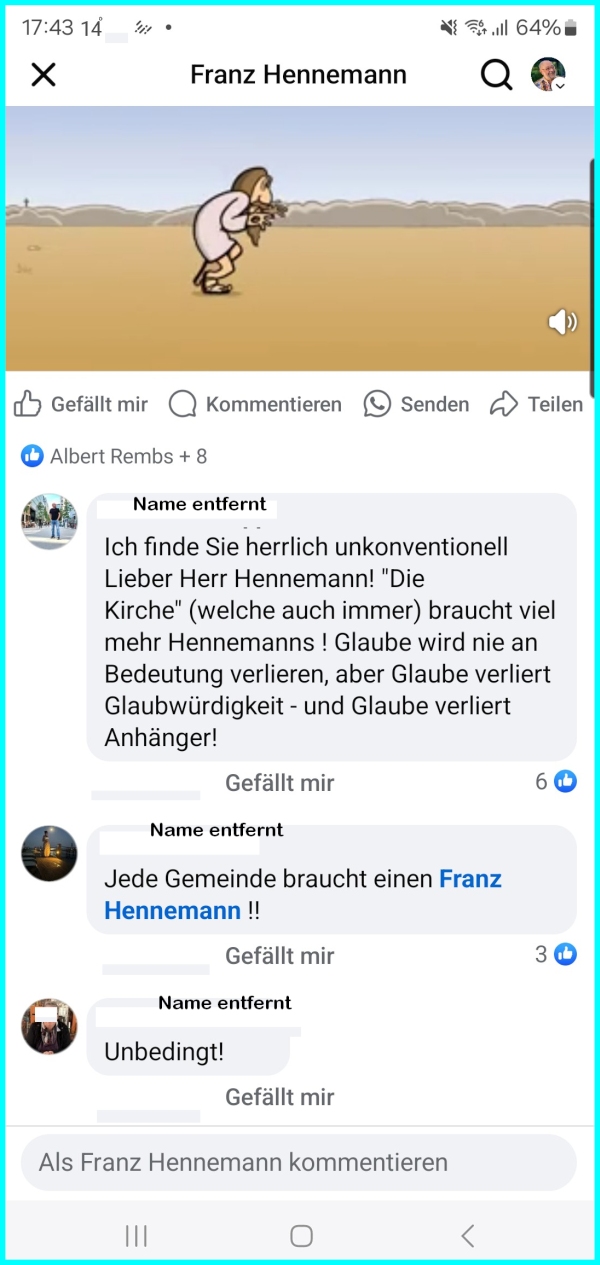View the 6 reactions on first comment
Image resolution: width=600 pixels, height=1265 pixels.
556,782
